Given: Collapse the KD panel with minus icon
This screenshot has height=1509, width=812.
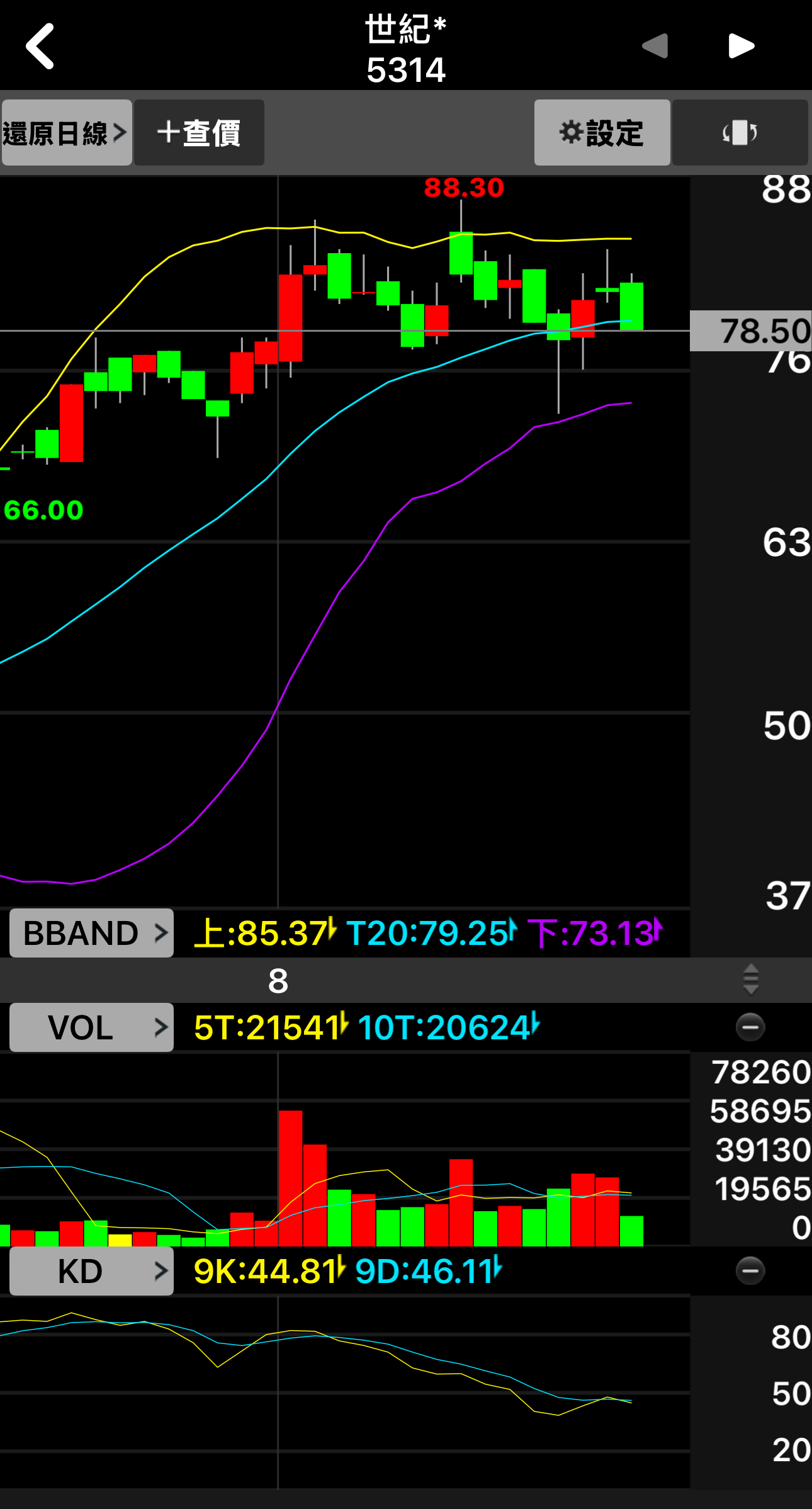Looking at the screenshot, I should (750, 1271).
